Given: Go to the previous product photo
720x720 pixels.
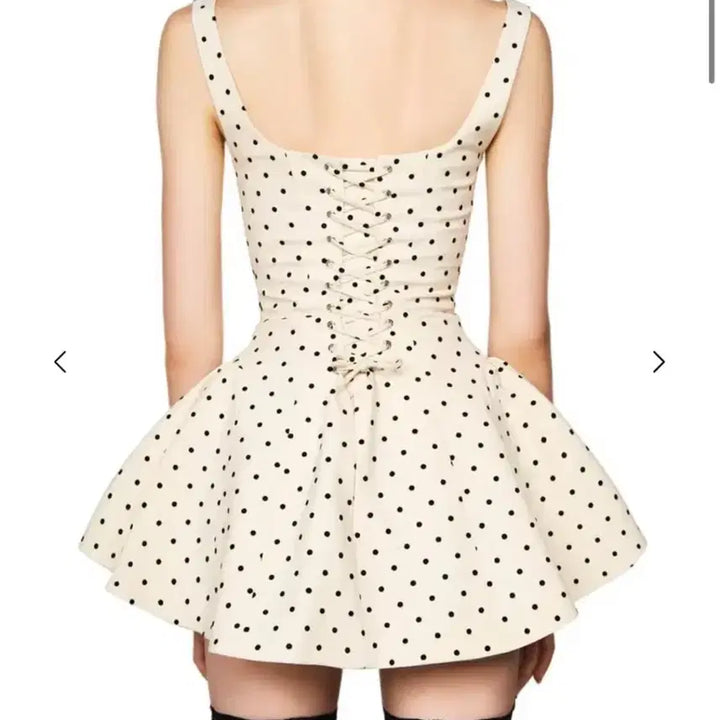Looking at the screenshot, I should (60, 361).
